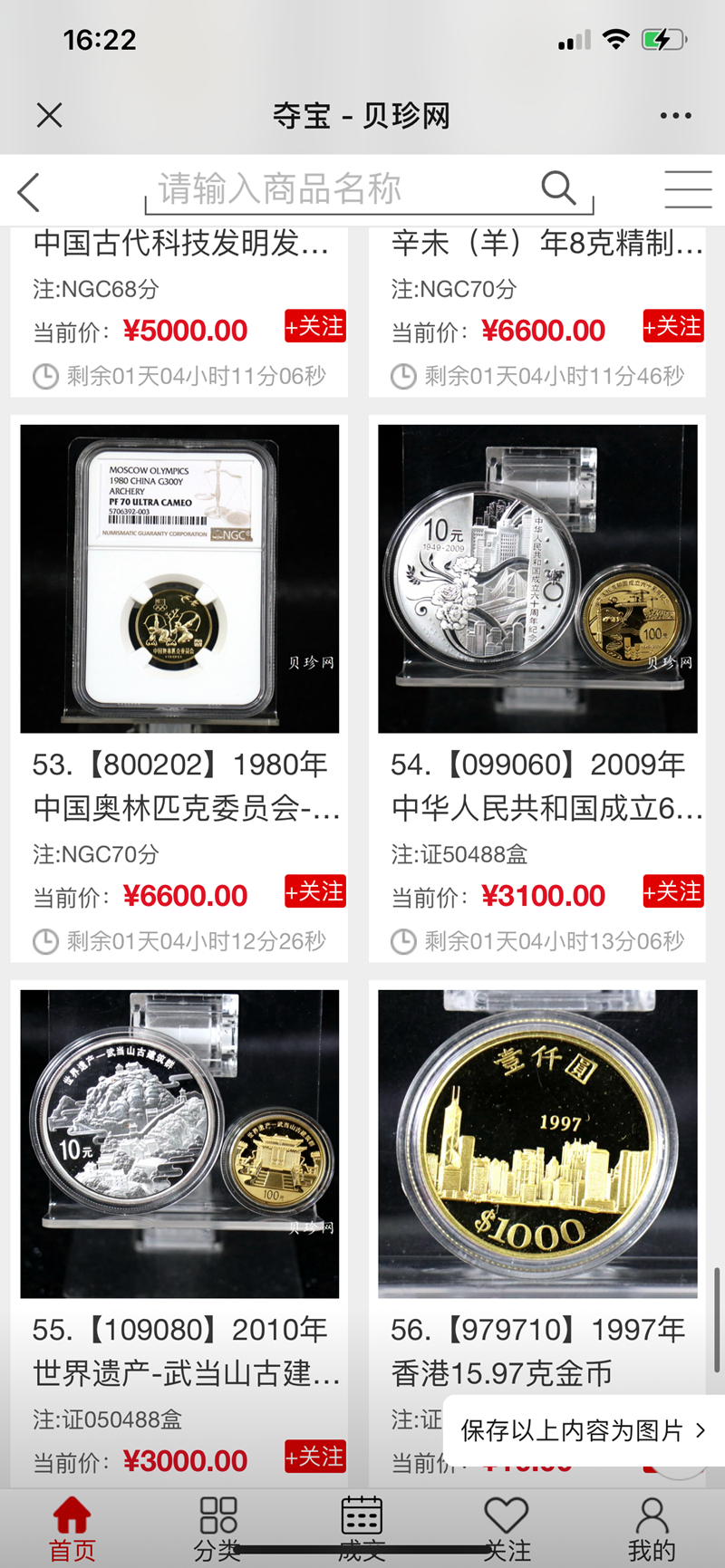Open the three-dot more options menu
Viewport: 725px width, 1568px height.
(675, 116)
